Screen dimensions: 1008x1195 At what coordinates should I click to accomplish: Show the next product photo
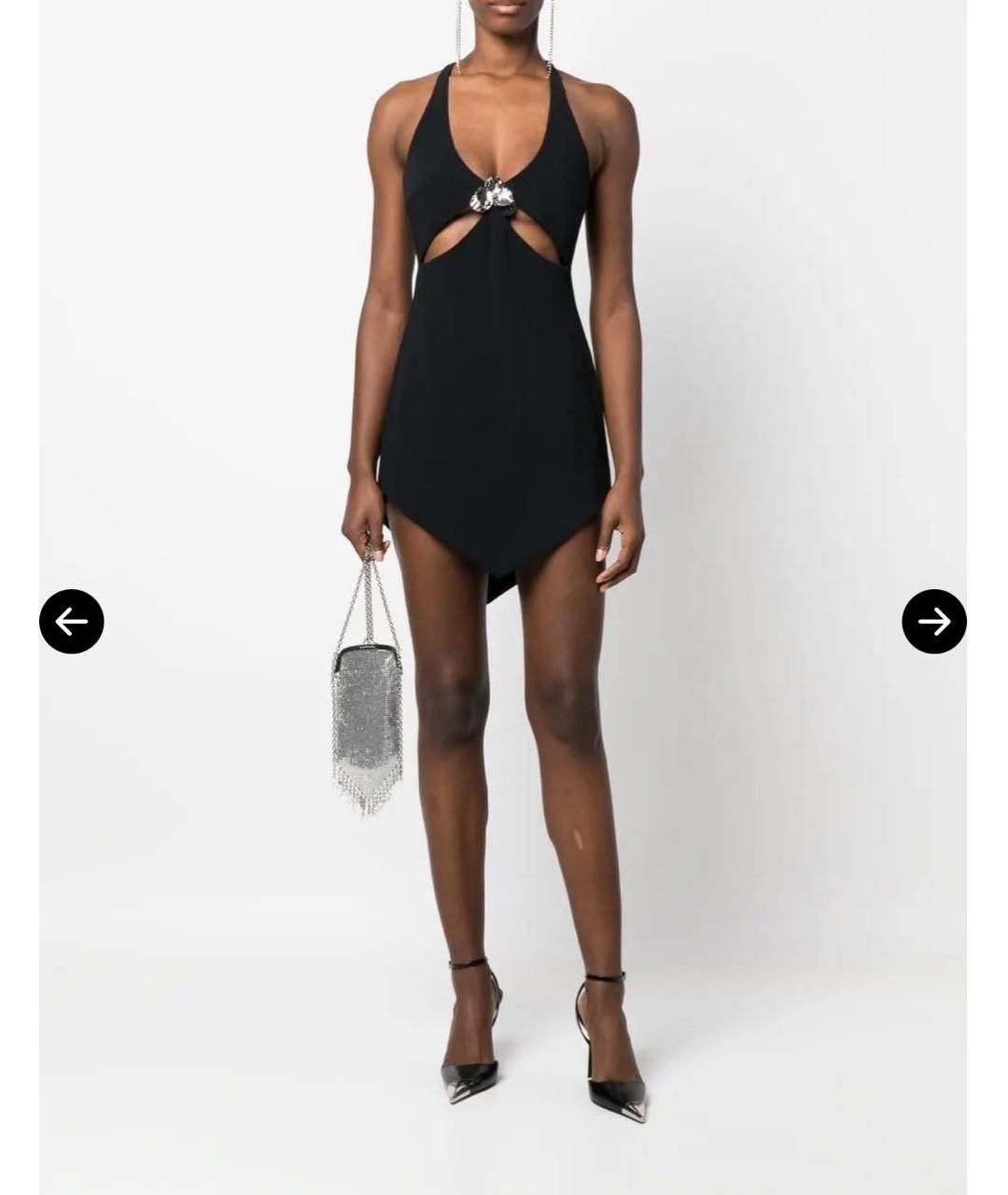point(933,622)
